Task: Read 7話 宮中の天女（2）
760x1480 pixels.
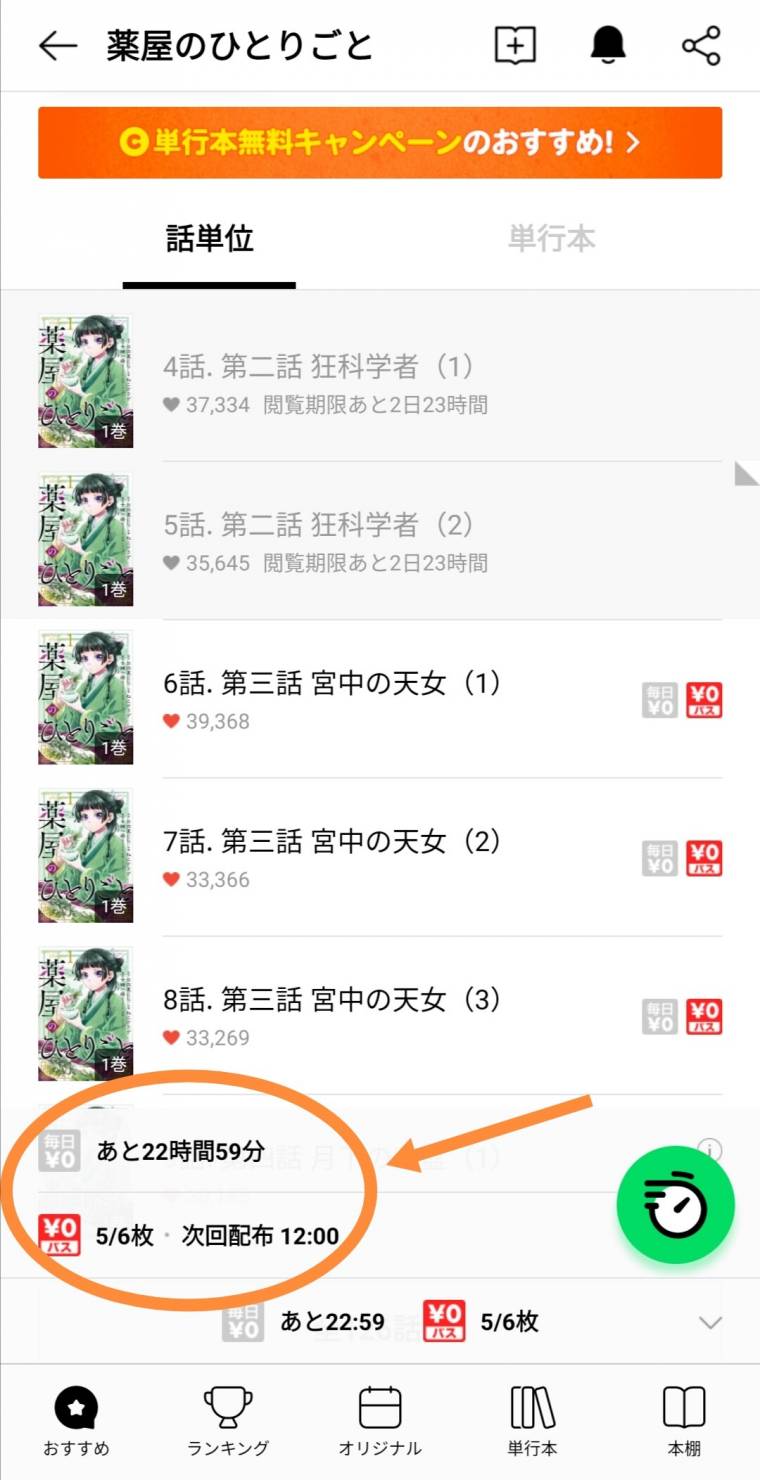Action: [380, 857]
